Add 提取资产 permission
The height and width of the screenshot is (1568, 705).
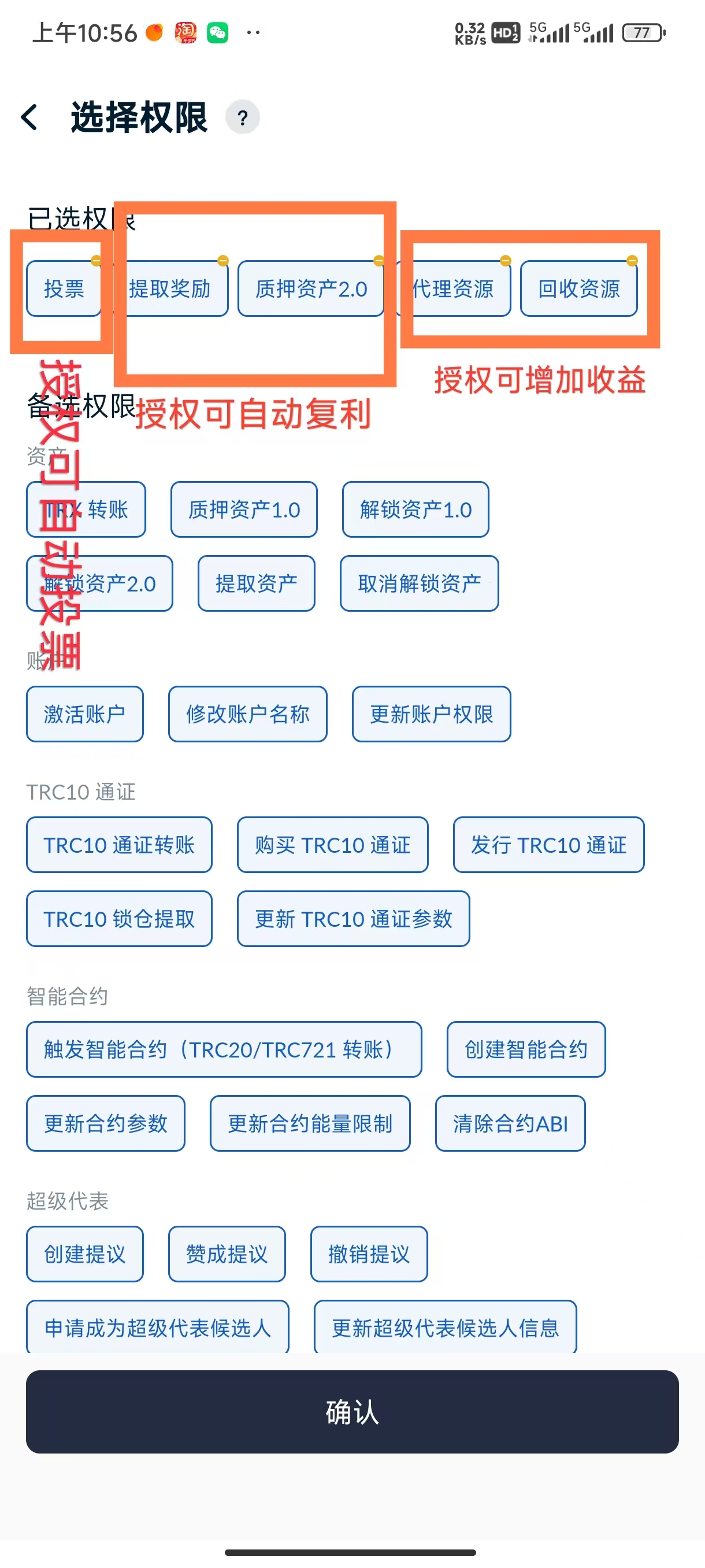(256, 583)
